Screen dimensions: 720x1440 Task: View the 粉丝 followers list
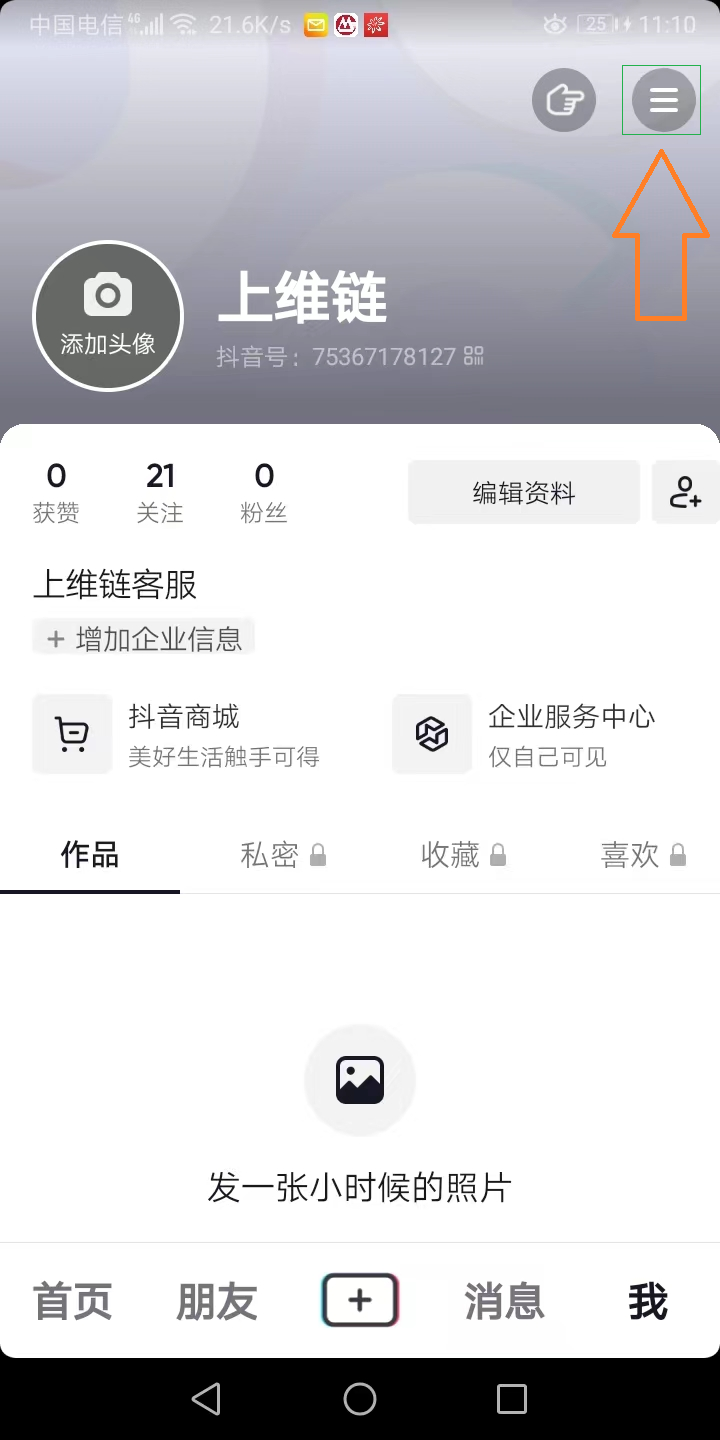[x=264, y=492]
